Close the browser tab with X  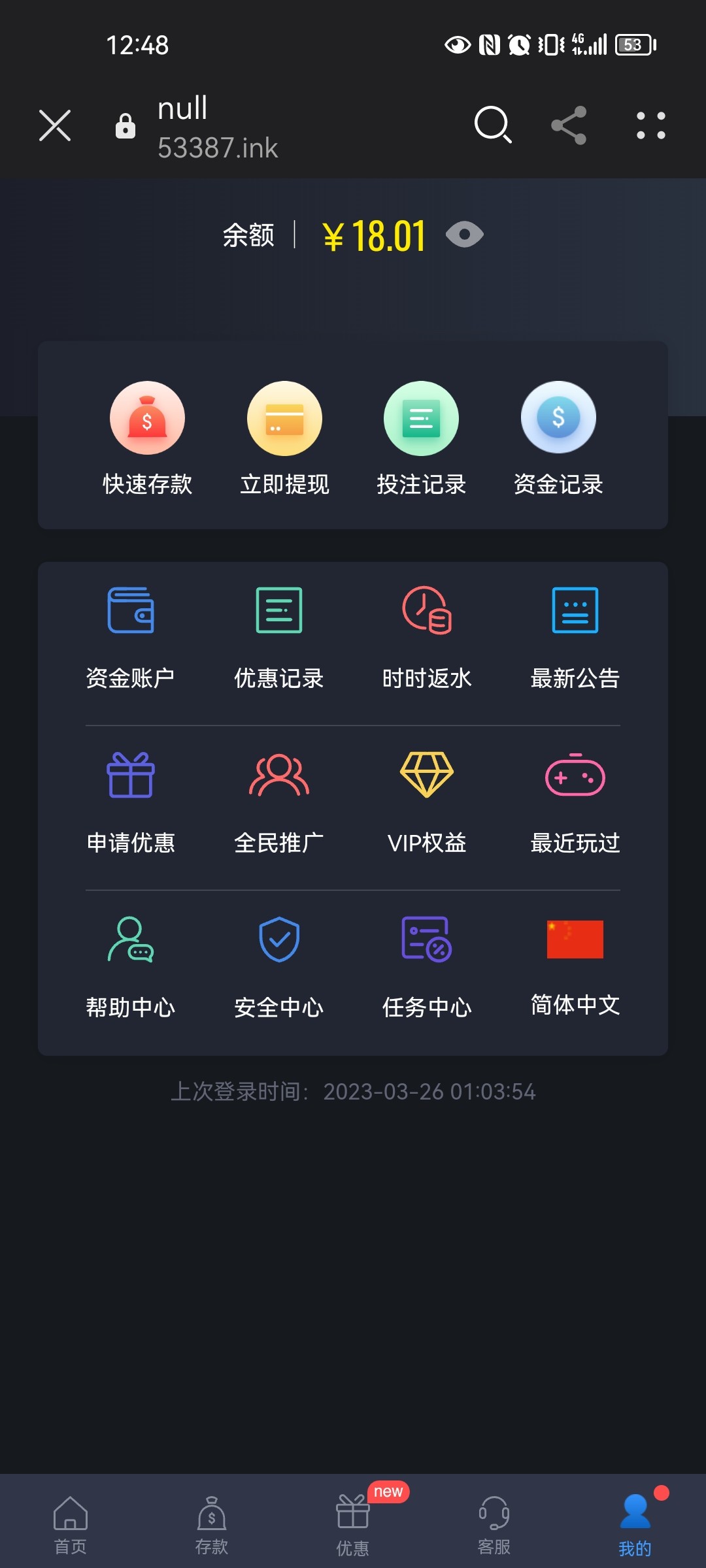coord(55,125)
